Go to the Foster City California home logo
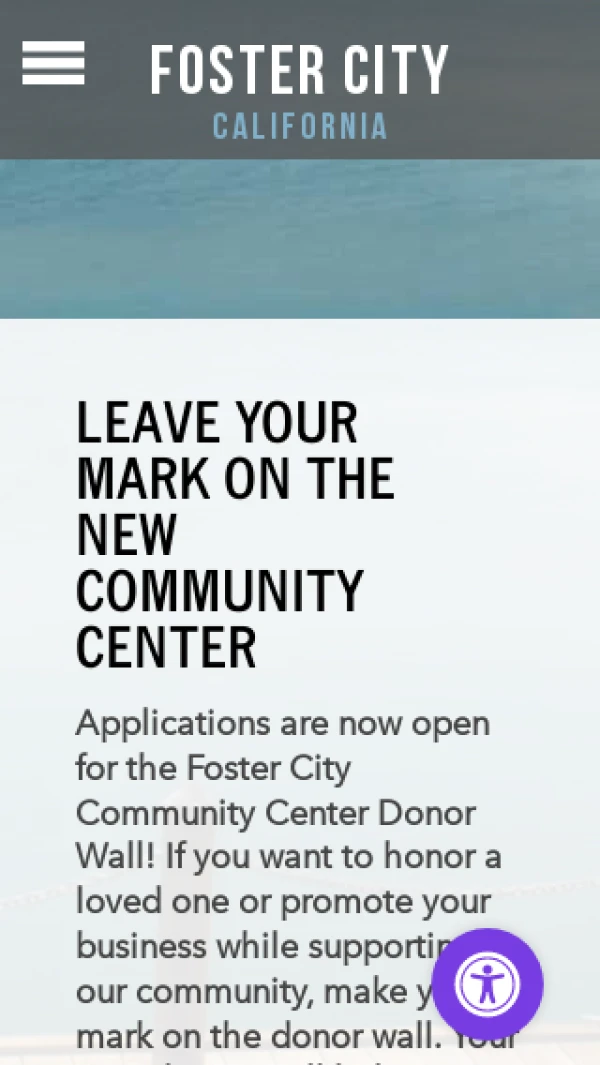 click(x=300, y=92)
